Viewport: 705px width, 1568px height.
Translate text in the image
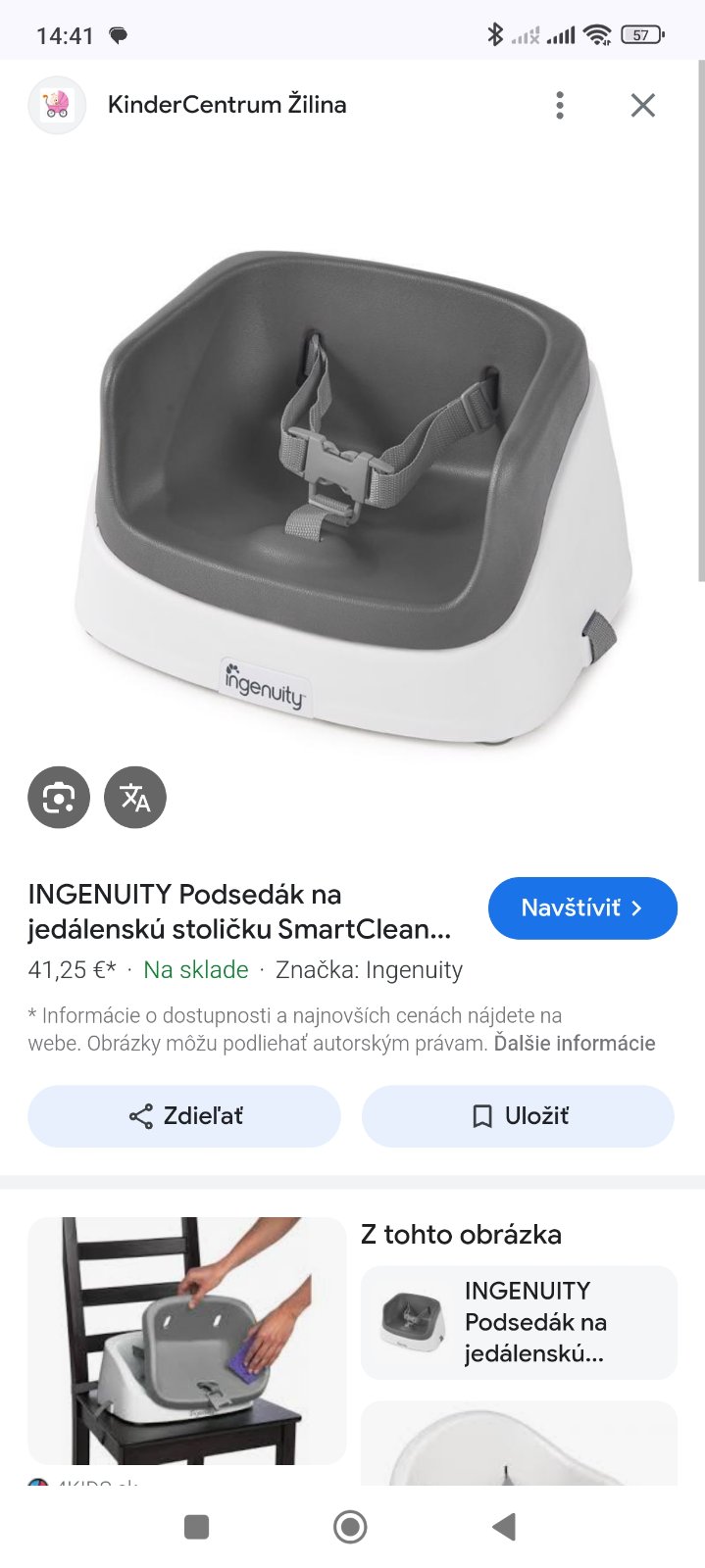pyautogui.click(x=135, y=797)
